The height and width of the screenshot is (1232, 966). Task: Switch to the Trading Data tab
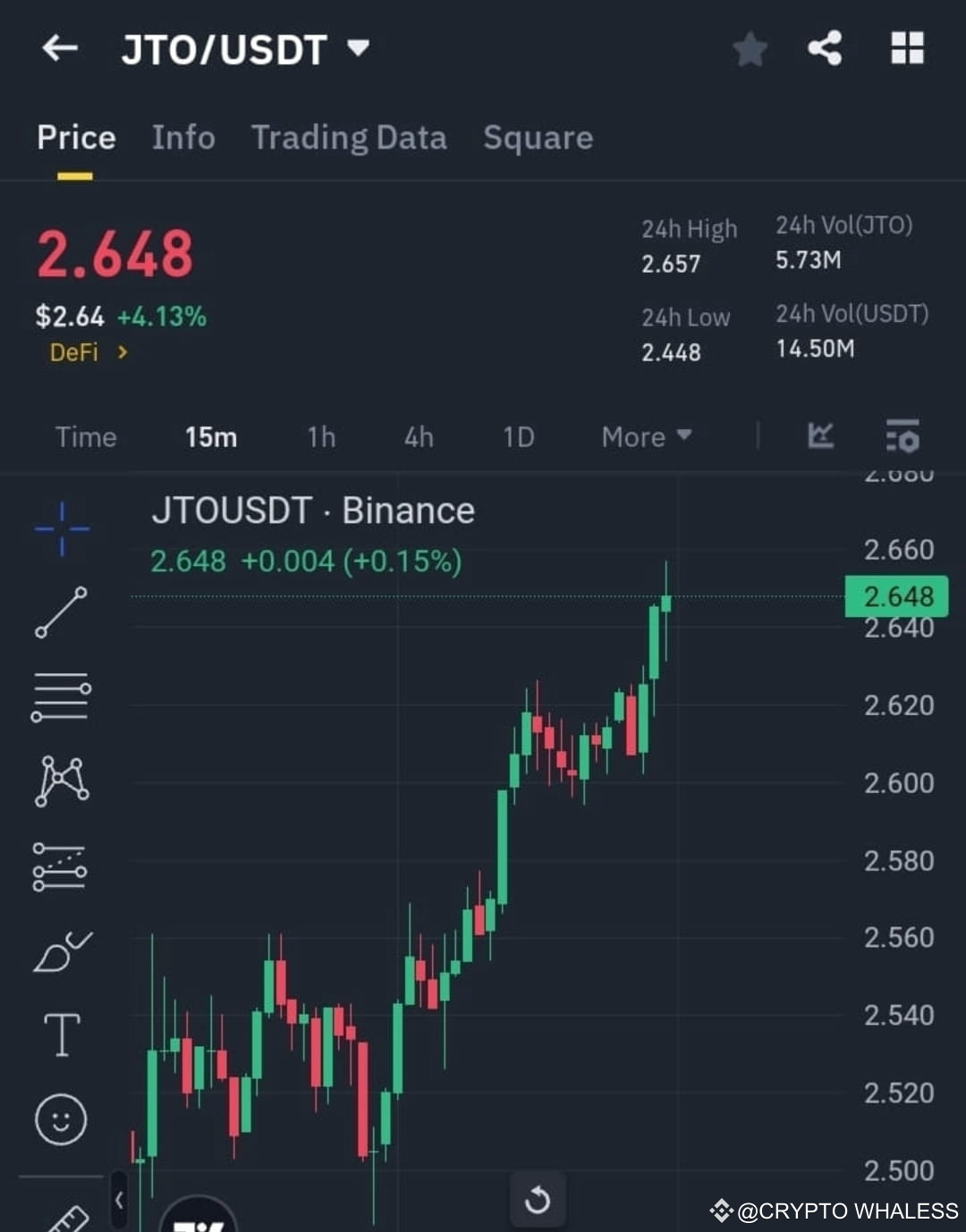coord(350,138)
